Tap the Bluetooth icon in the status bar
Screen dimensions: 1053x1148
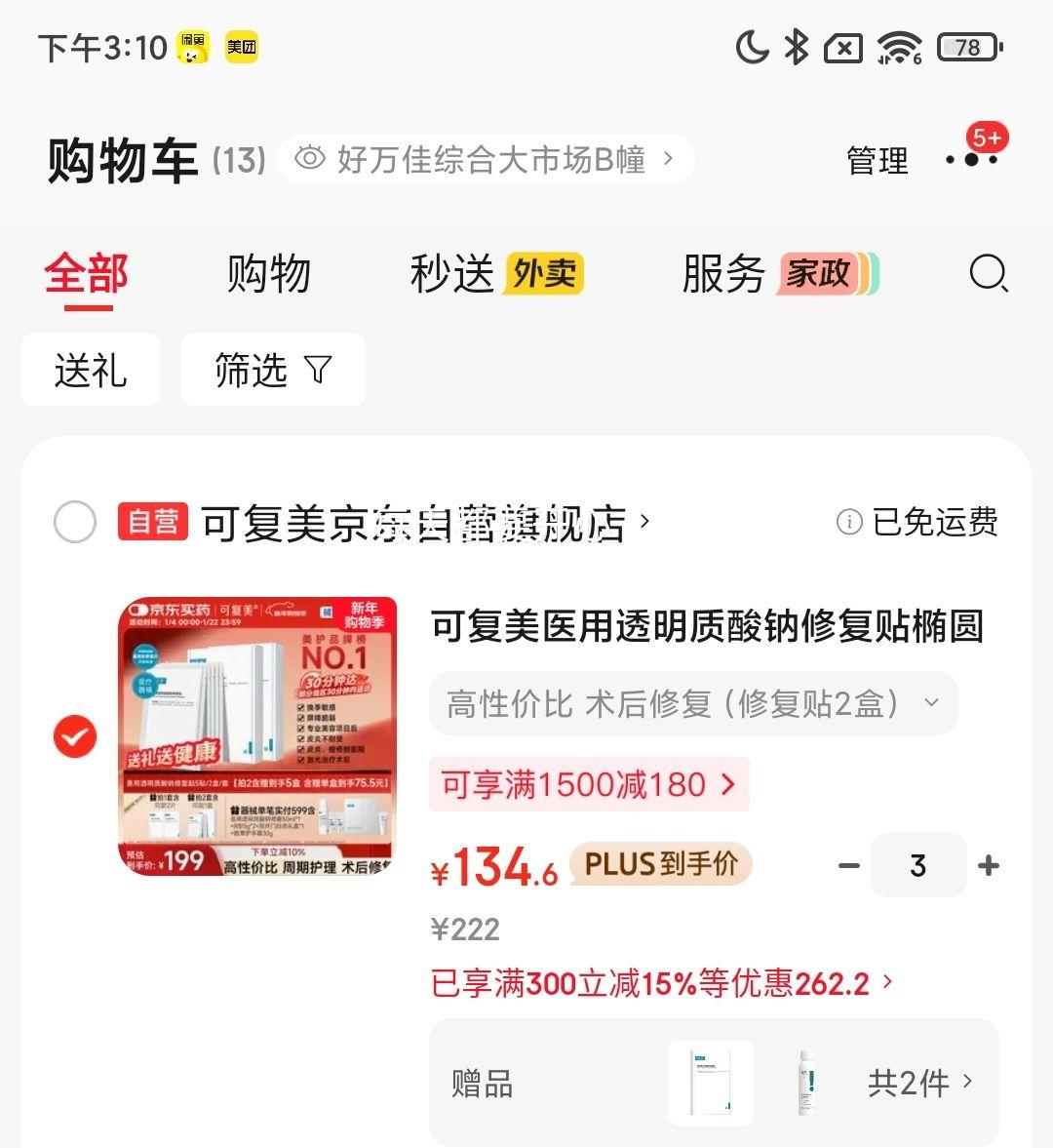point(795,46)
